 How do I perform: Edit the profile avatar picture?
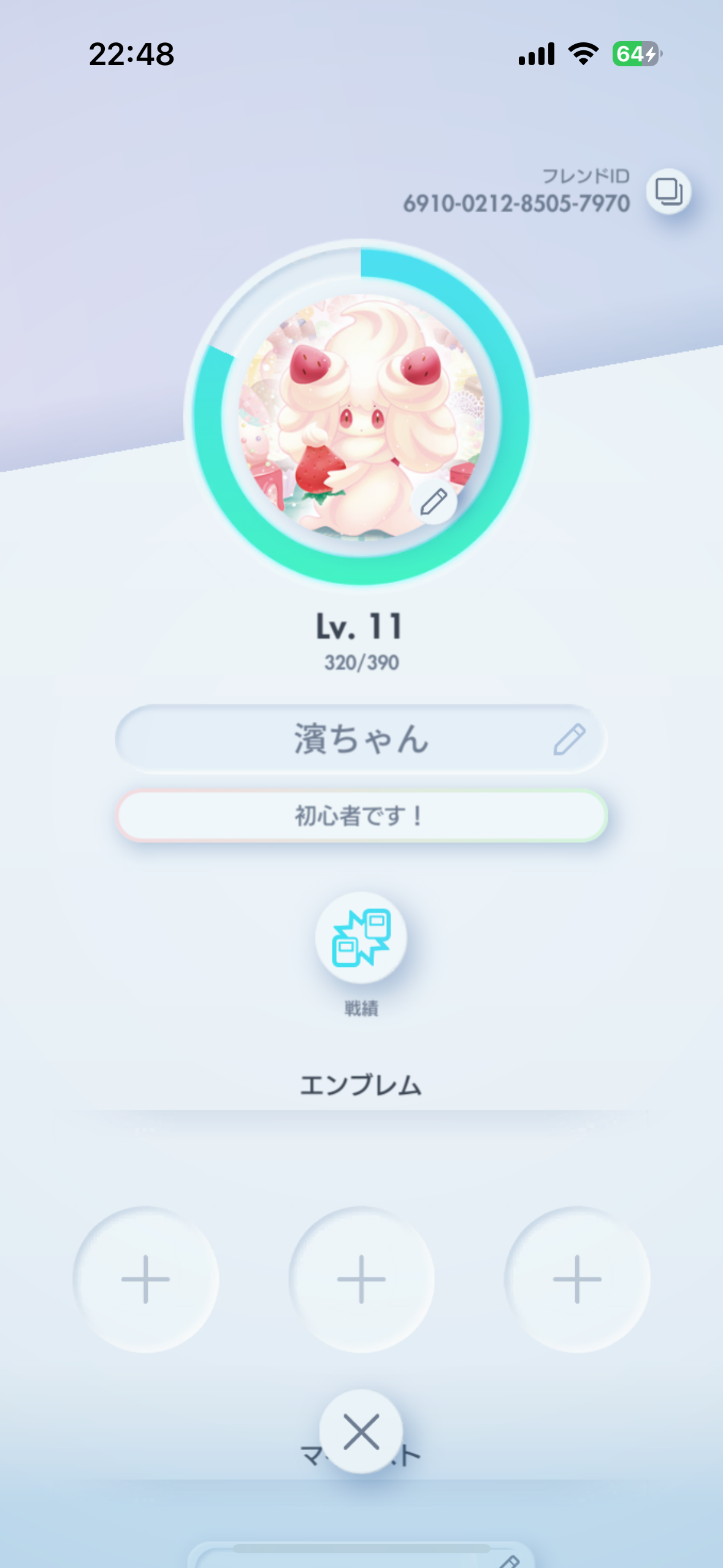pyautogui.click(x=434, y=502)
